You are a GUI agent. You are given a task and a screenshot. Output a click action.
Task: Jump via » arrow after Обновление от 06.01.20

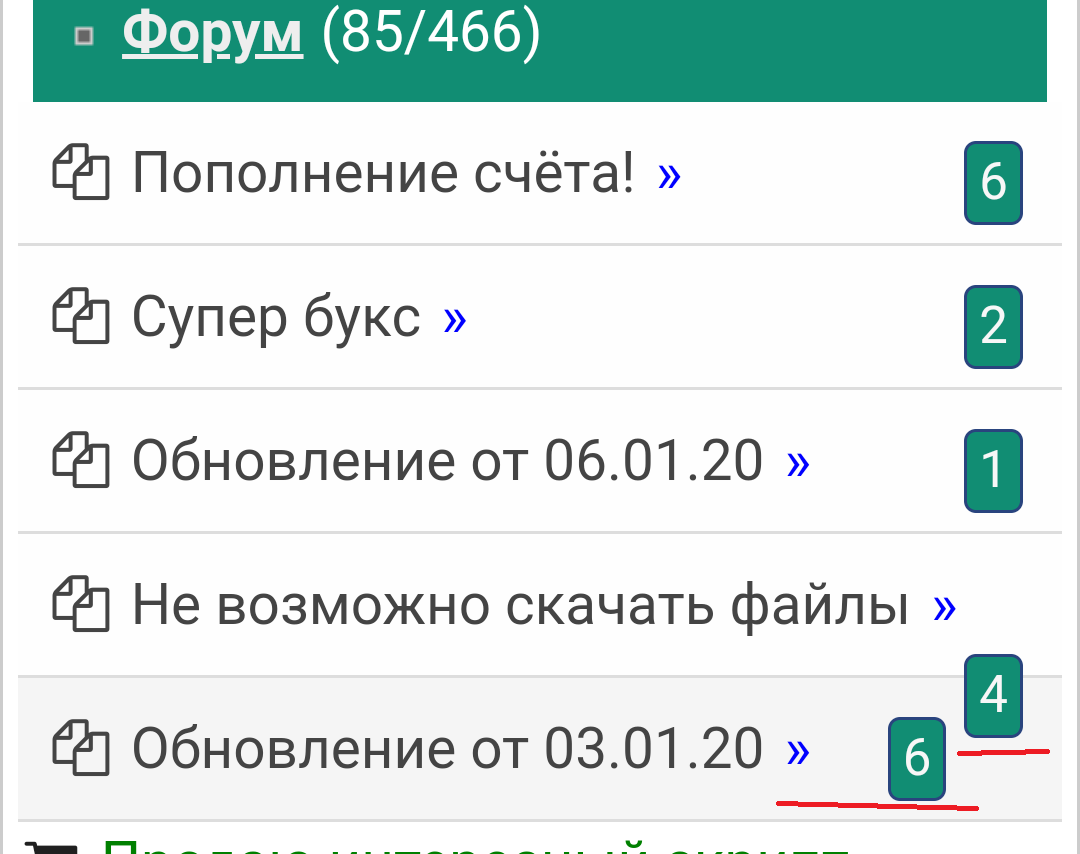point(797,465)
